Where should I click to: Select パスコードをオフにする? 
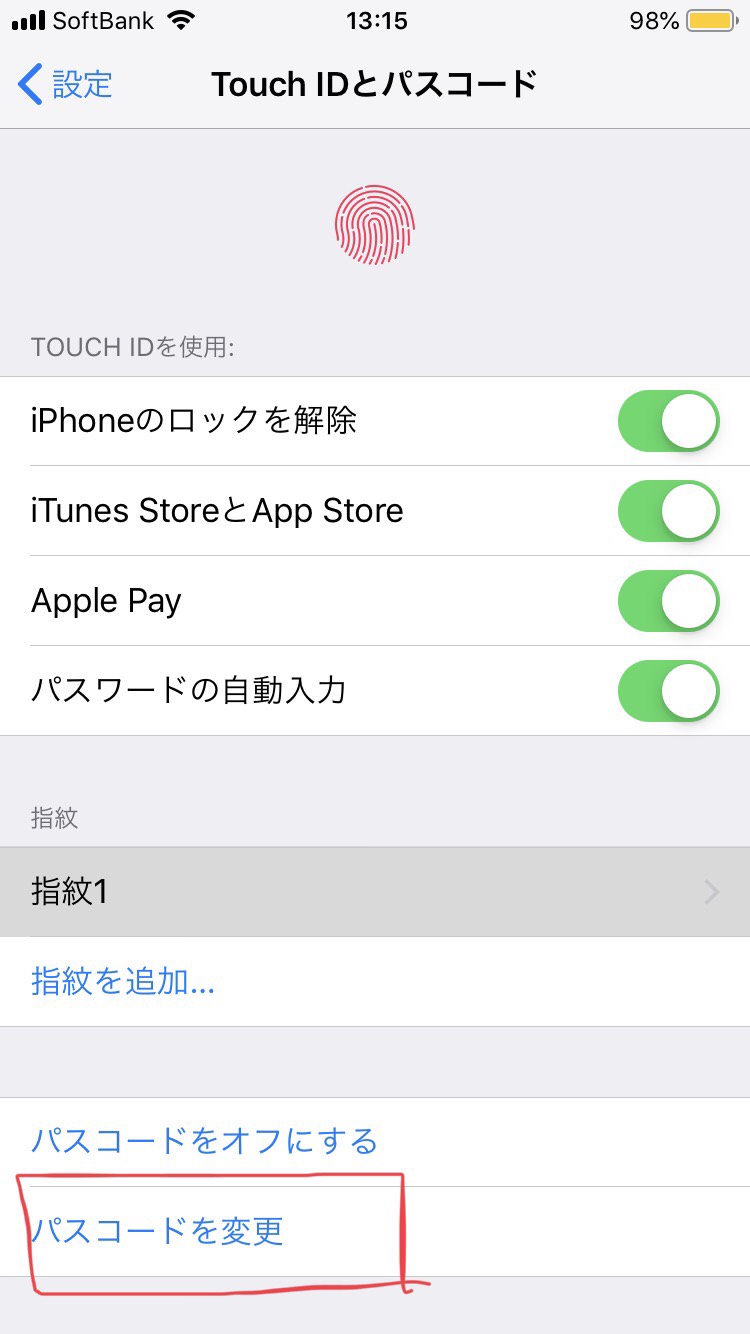[x=204, y=1142]
